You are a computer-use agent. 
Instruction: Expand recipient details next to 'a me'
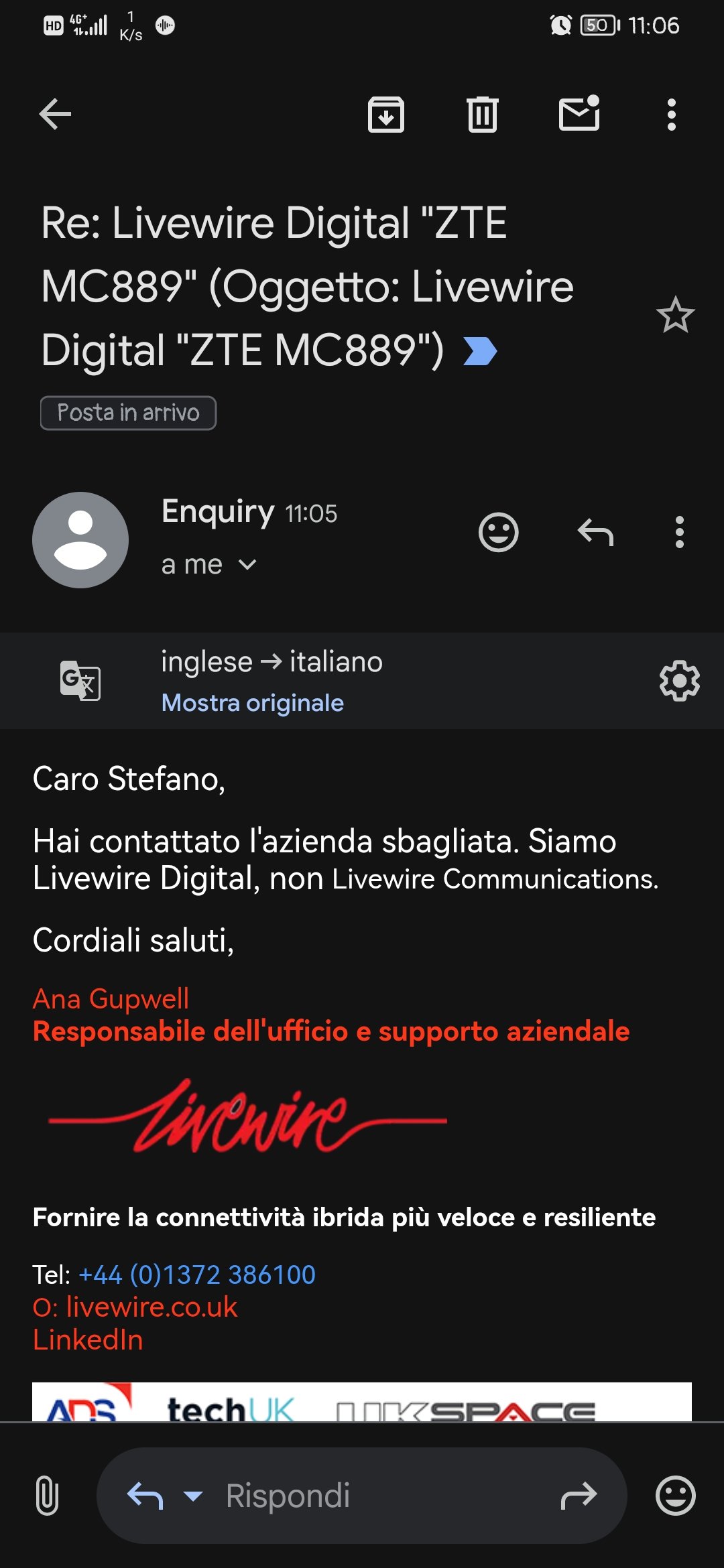247,565
